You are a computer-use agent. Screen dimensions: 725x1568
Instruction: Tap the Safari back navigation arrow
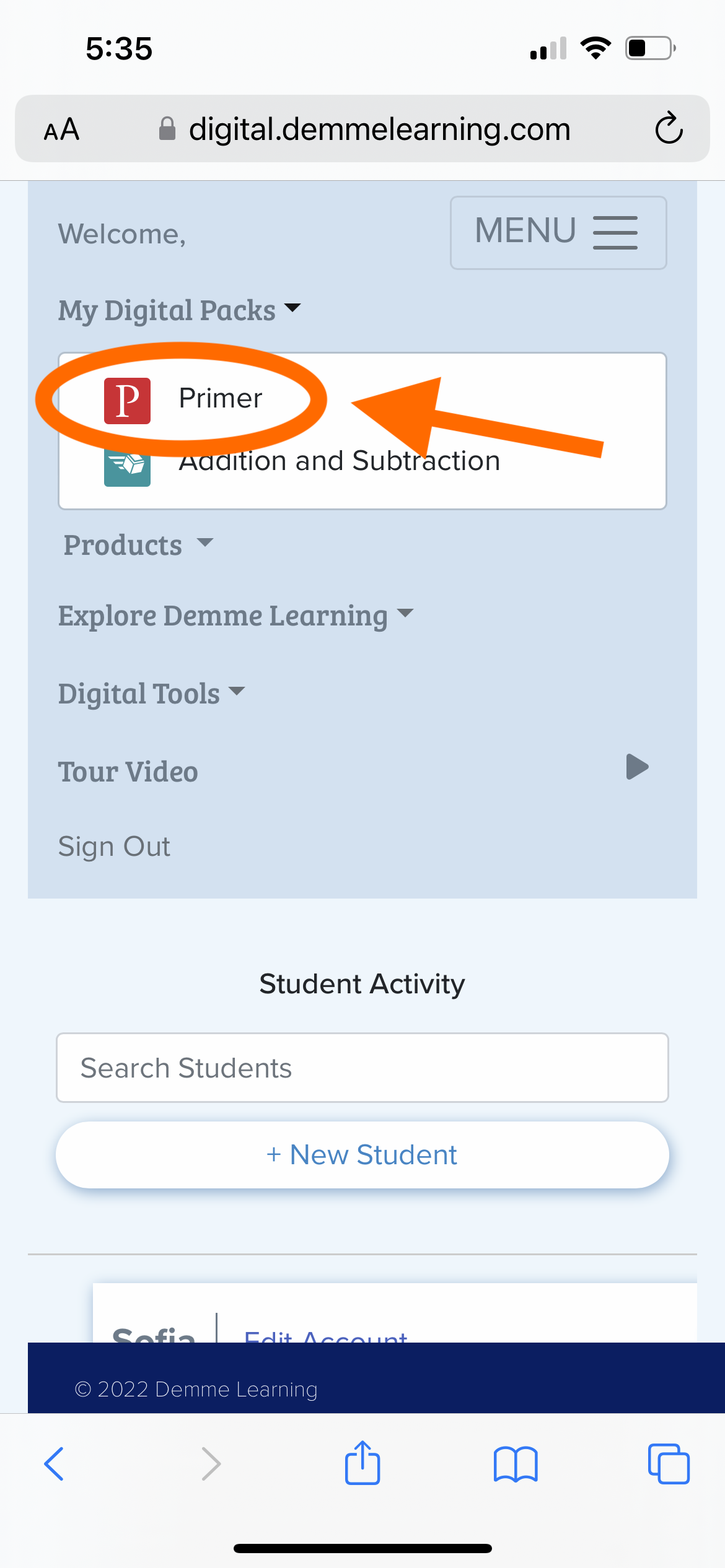click(x=55, y=1464)
